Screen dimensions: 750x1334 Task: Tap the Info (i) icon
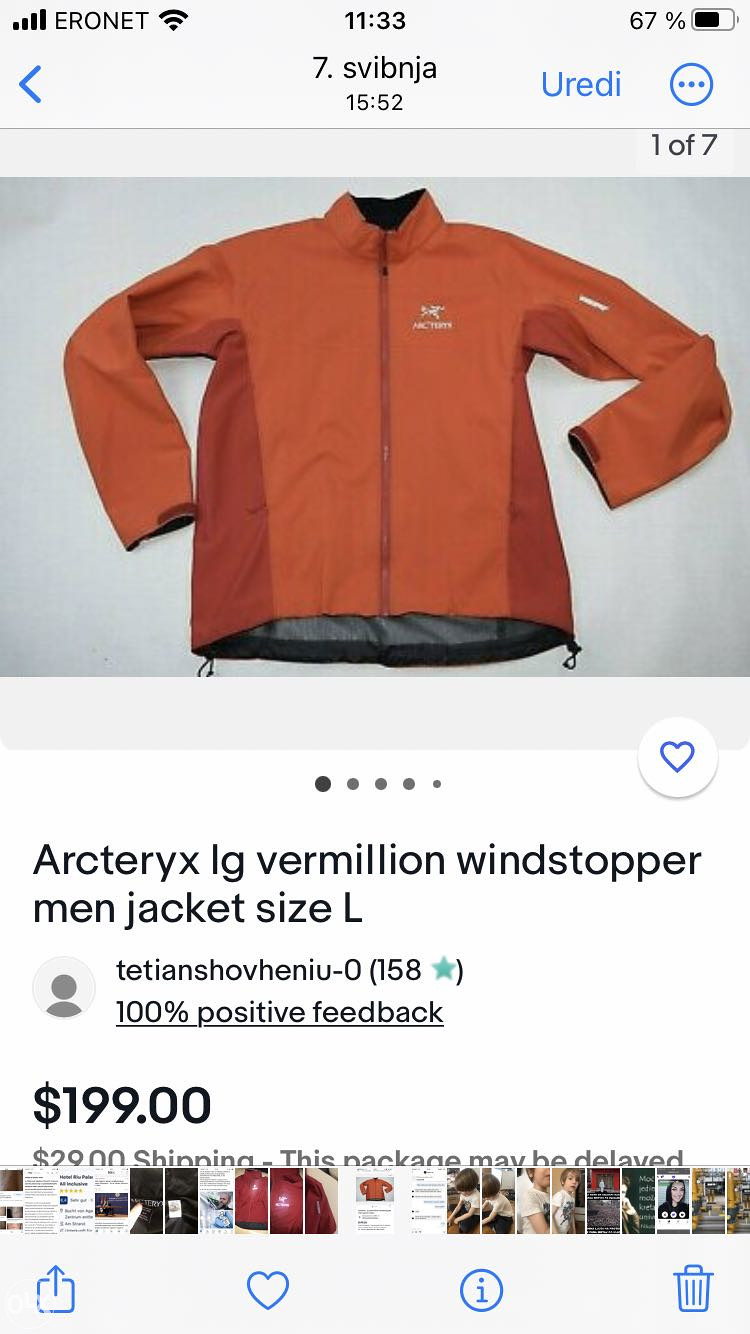tap(481, 1289)
